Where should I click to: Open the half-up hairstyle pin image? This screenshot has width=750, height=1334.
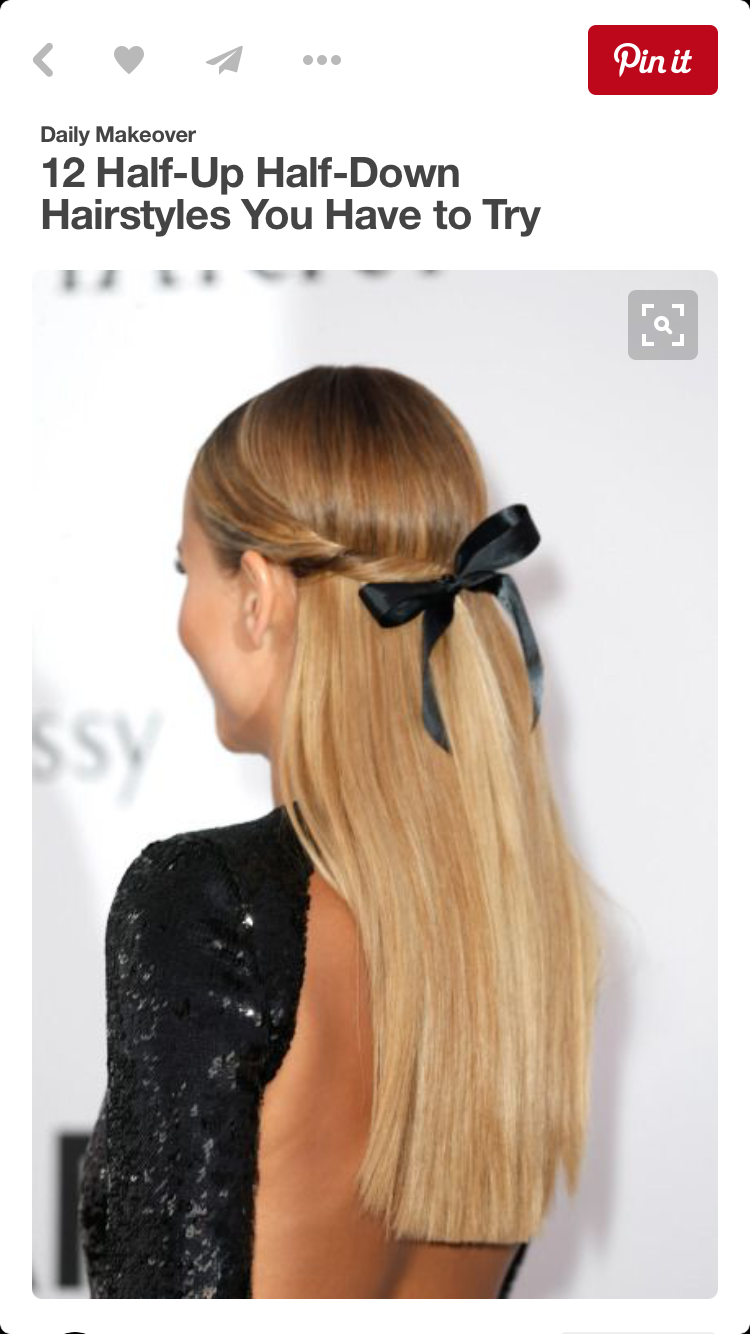[375, 784]
